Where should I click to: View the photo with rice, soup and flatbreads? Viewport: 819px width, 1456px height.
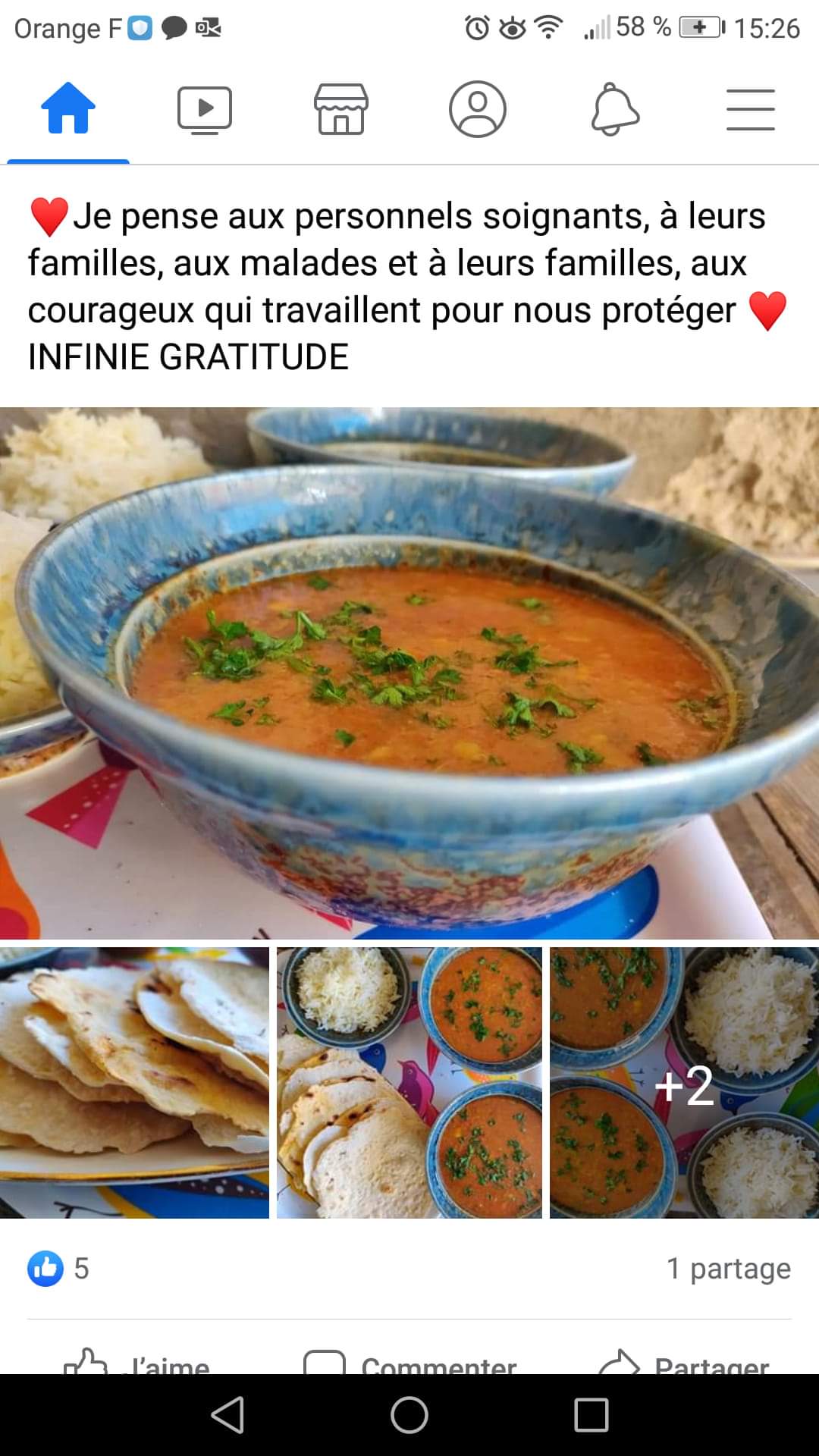coord(409,1082)
